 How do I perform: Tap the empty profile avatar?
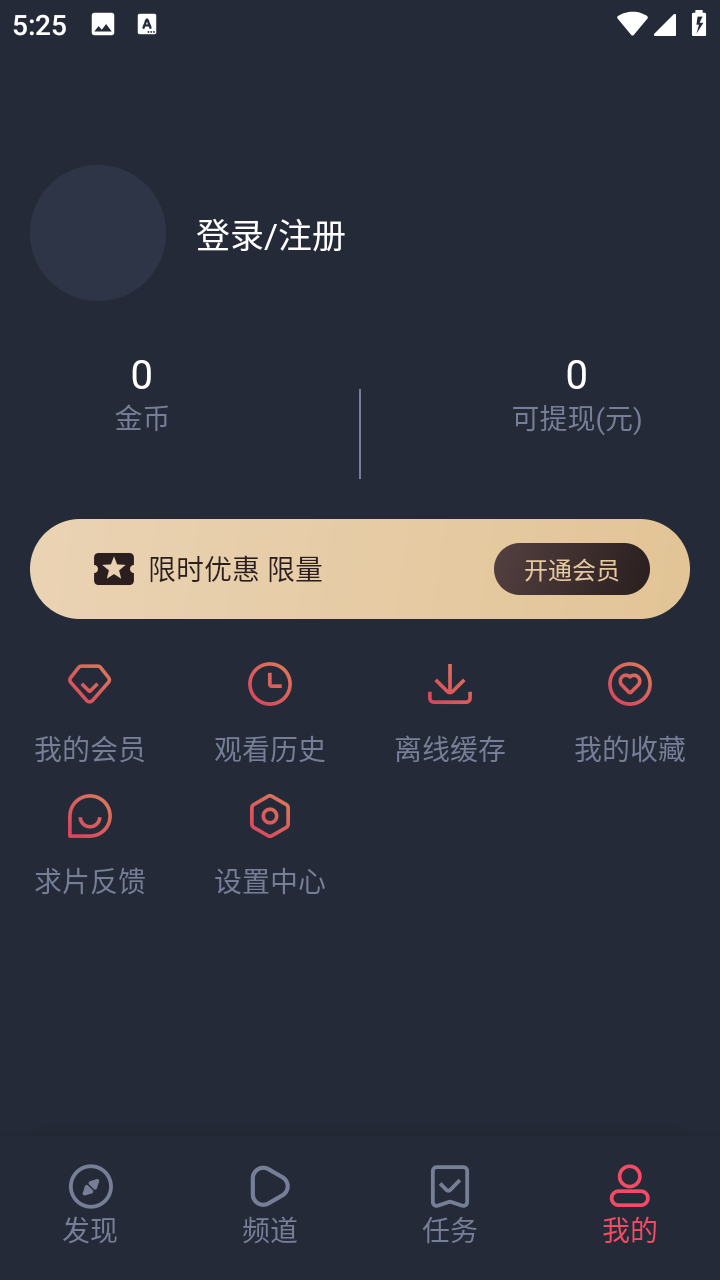[98, 233]
